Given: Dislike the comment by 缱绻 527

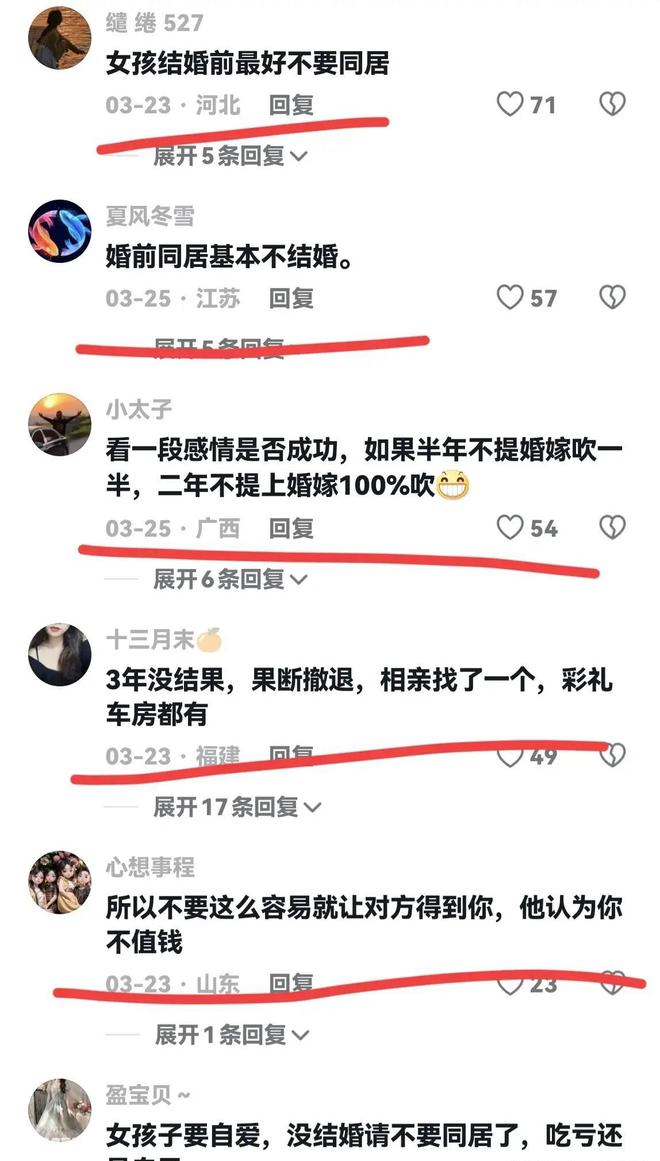Looking at the screenshot, I should (613, 104).
